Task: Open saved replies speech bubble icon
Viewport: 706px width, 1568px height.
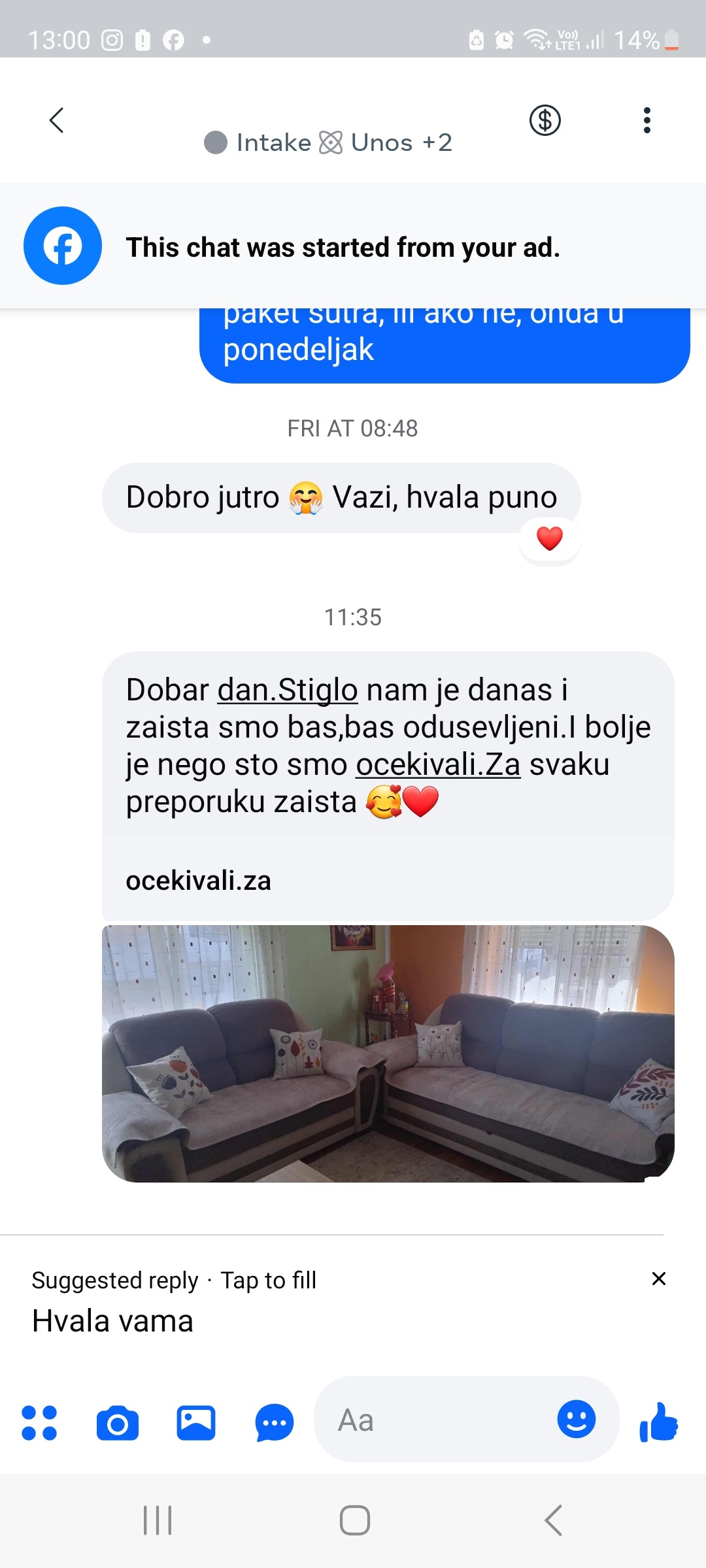Action: pos(275,1422)
